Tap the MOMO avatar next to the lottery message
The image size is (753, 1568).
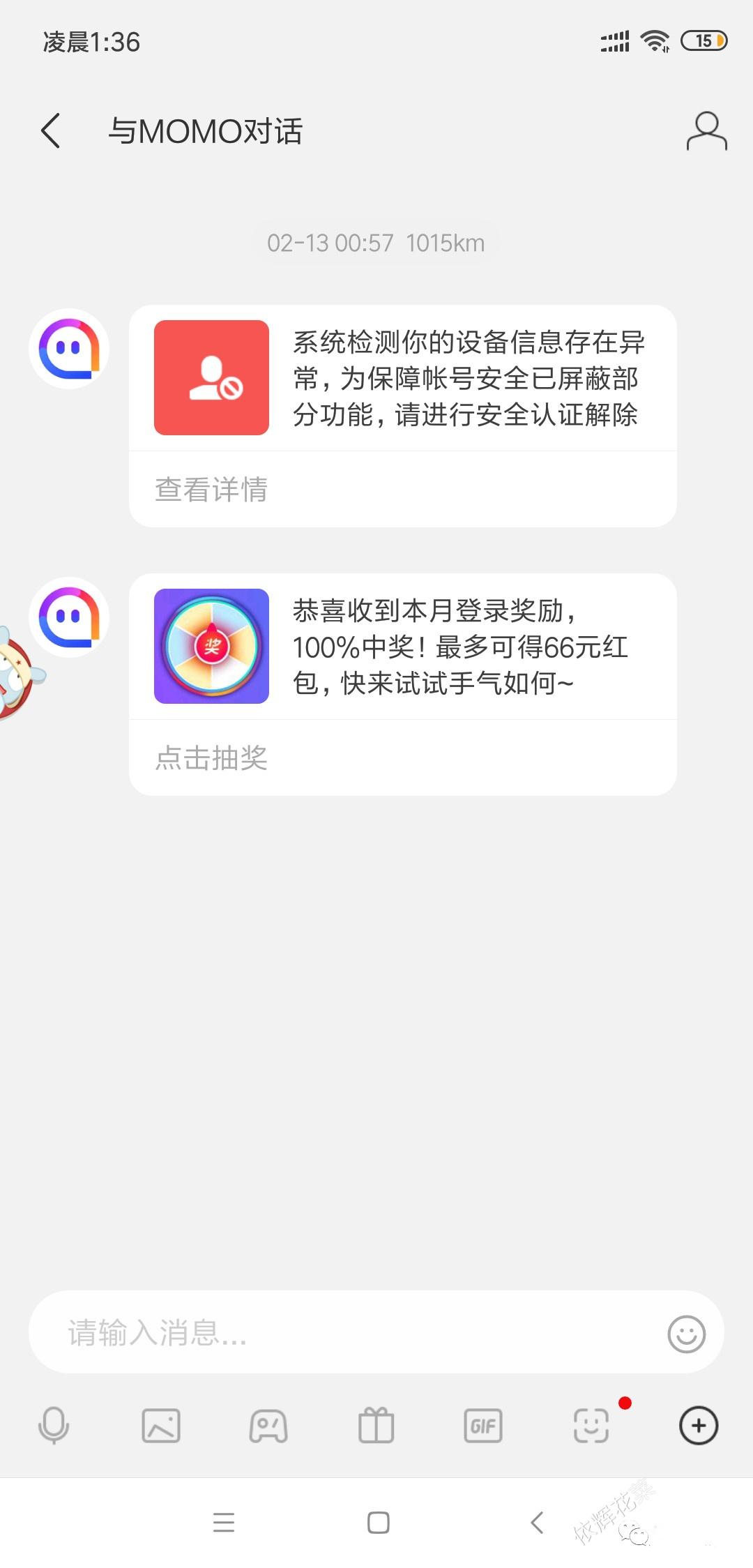point(70,617)
